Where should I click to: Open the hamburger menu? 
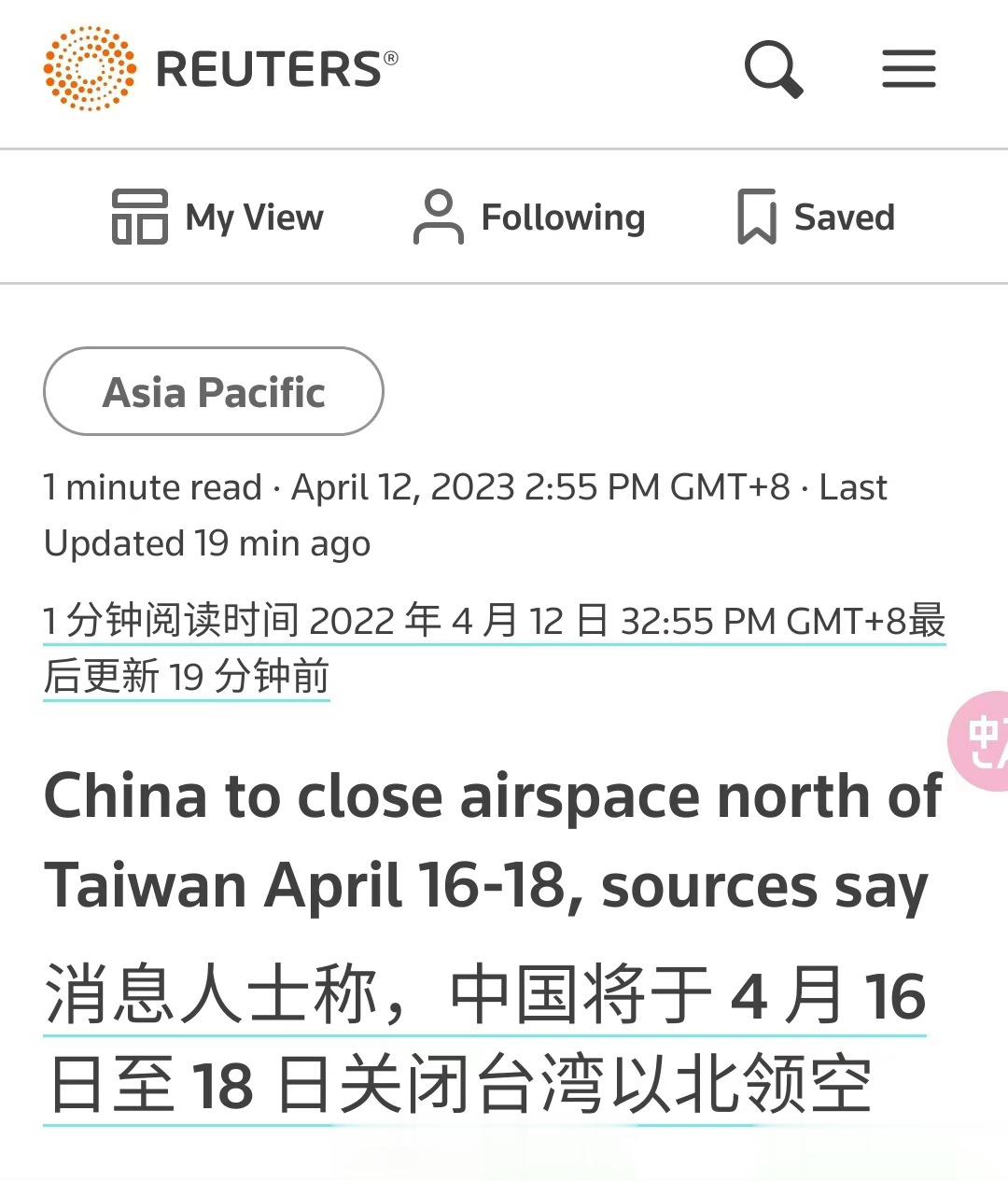coord(908,69)
